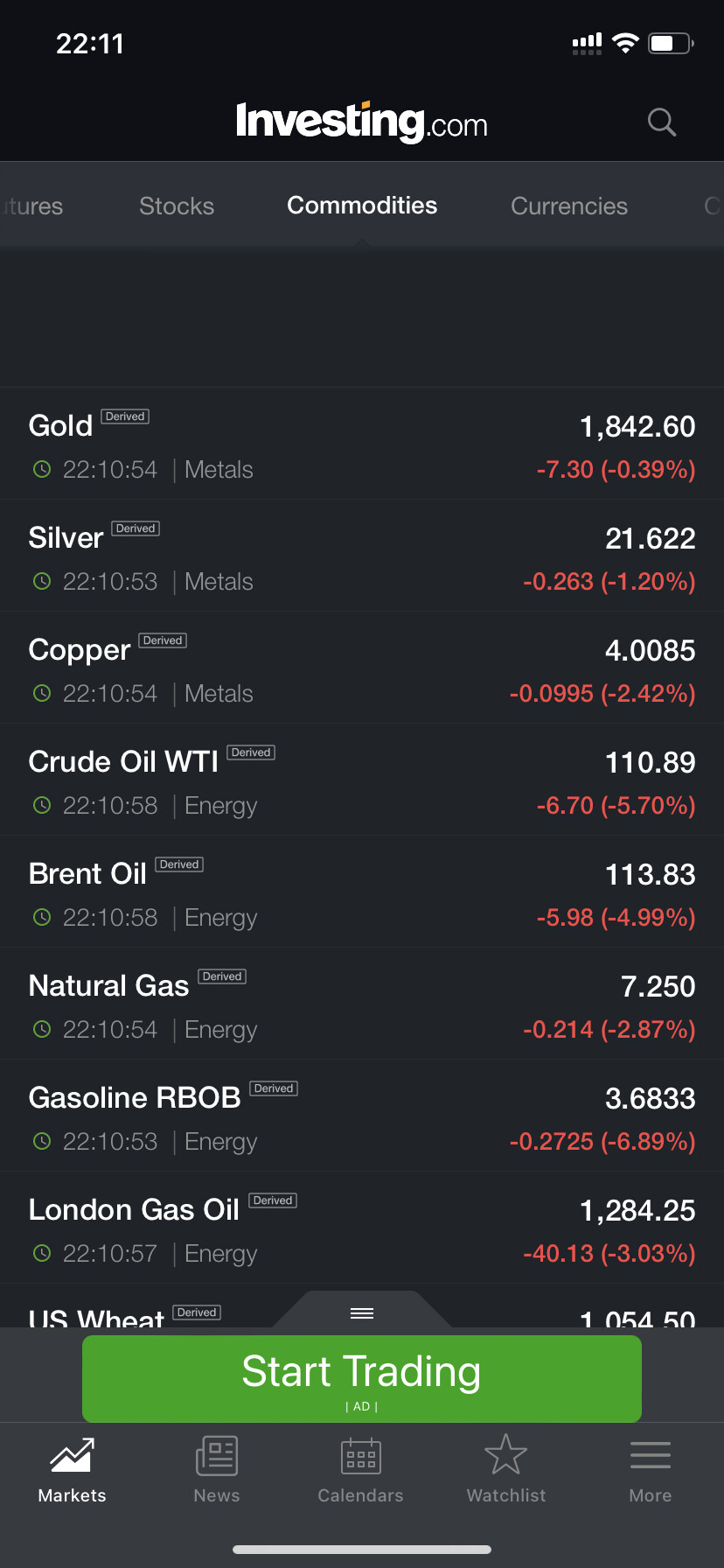Viewport: 724px width, 1568px height.
Task: Tap the Start Trading ad button
Action: point(362,1377)
